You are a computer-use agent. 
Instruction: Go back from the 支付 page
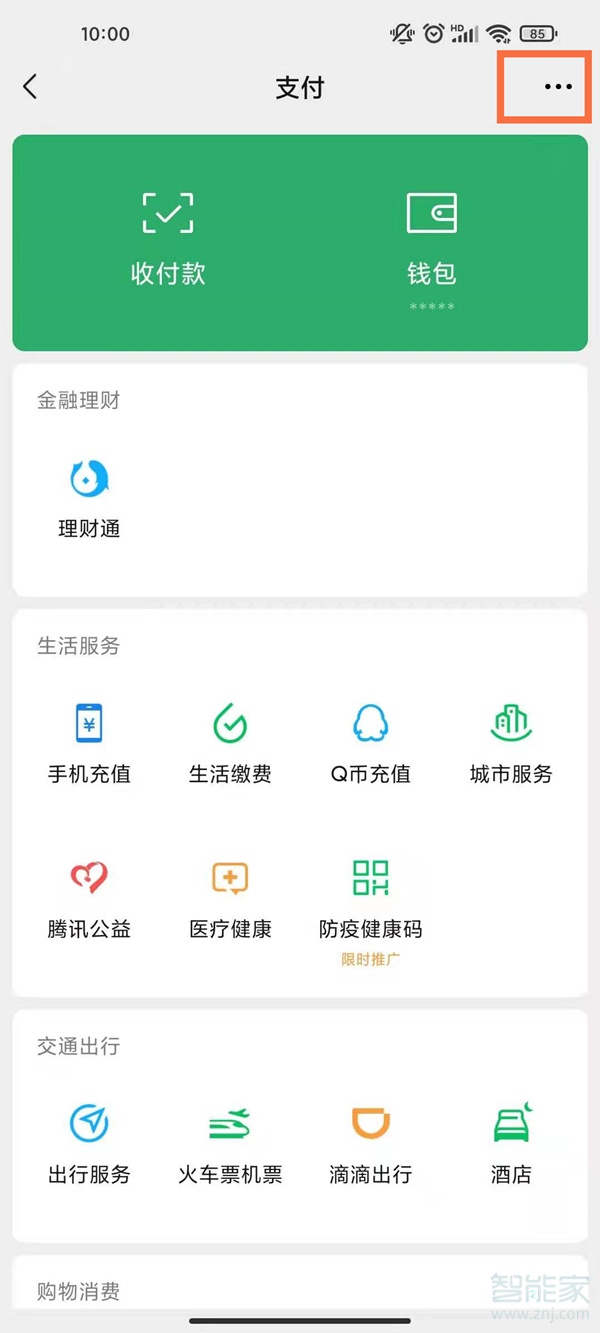[30, 87]
